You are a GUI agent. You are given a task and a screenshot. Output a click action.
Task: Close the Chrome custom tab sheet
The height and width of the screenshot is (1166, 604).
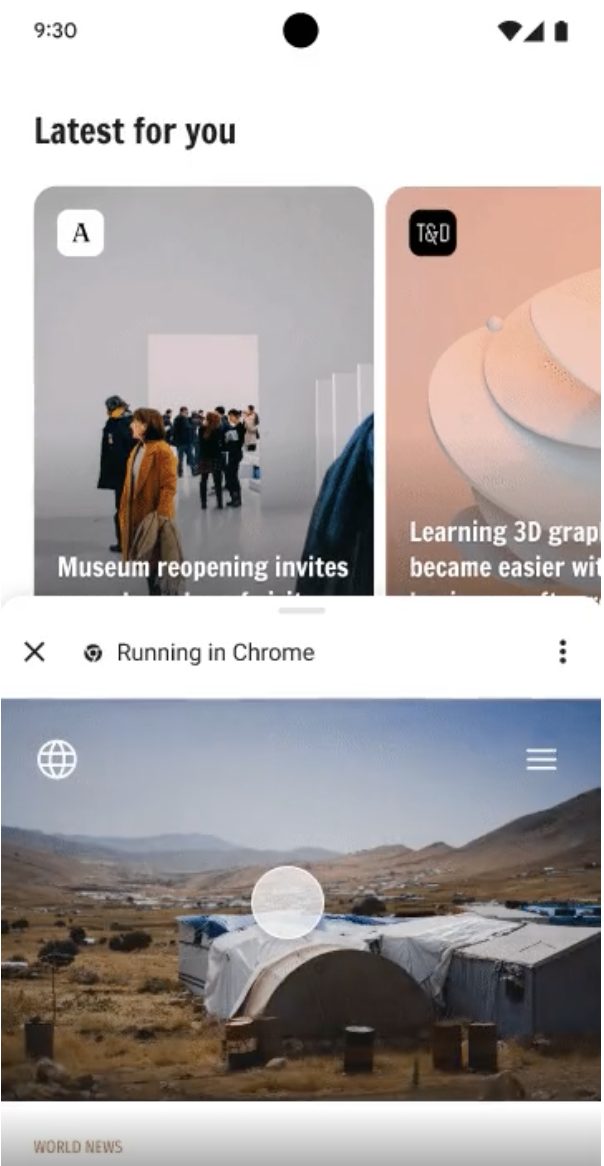34,652
